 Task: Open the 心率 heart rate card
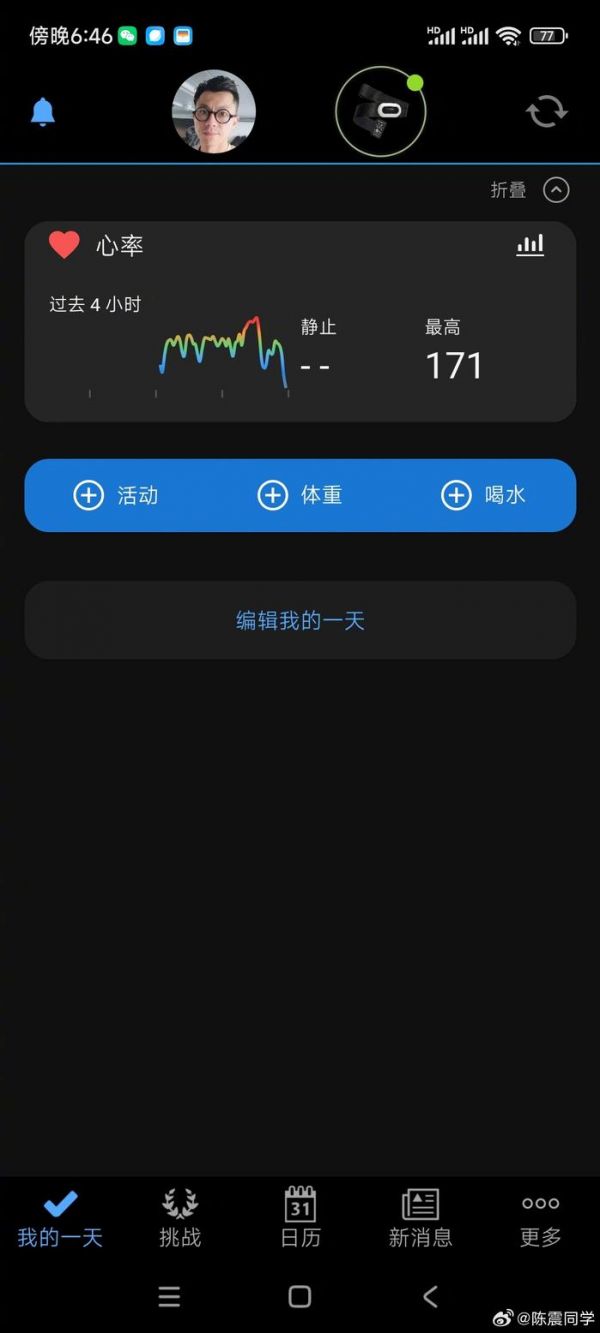point(300,321)
